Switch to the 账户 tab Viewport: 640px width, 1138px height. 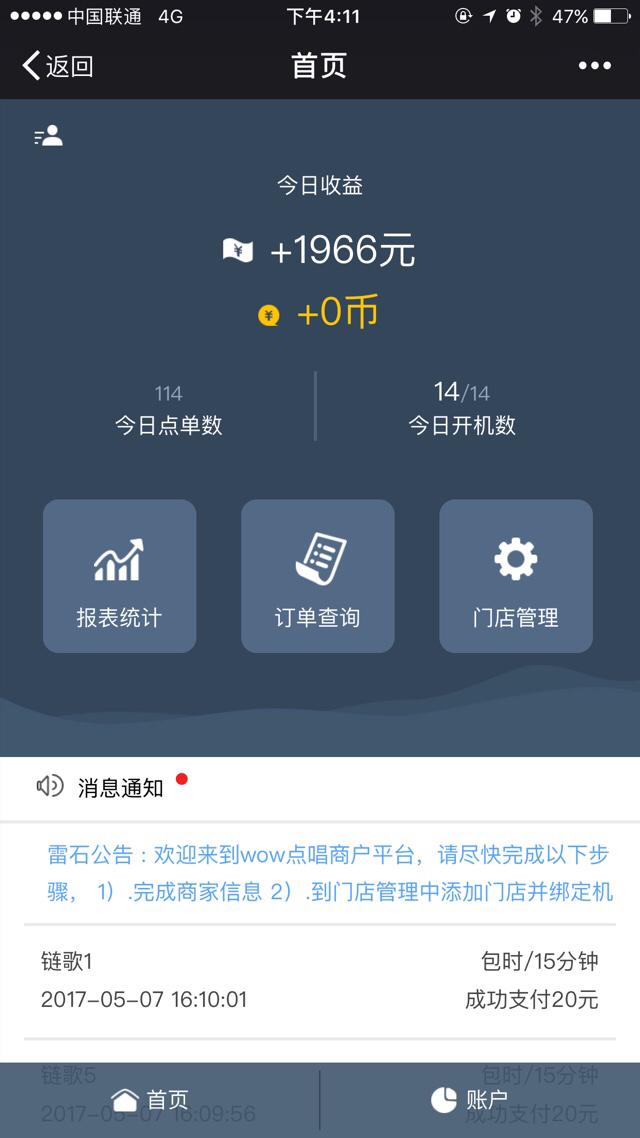(x=469, y=1100)
